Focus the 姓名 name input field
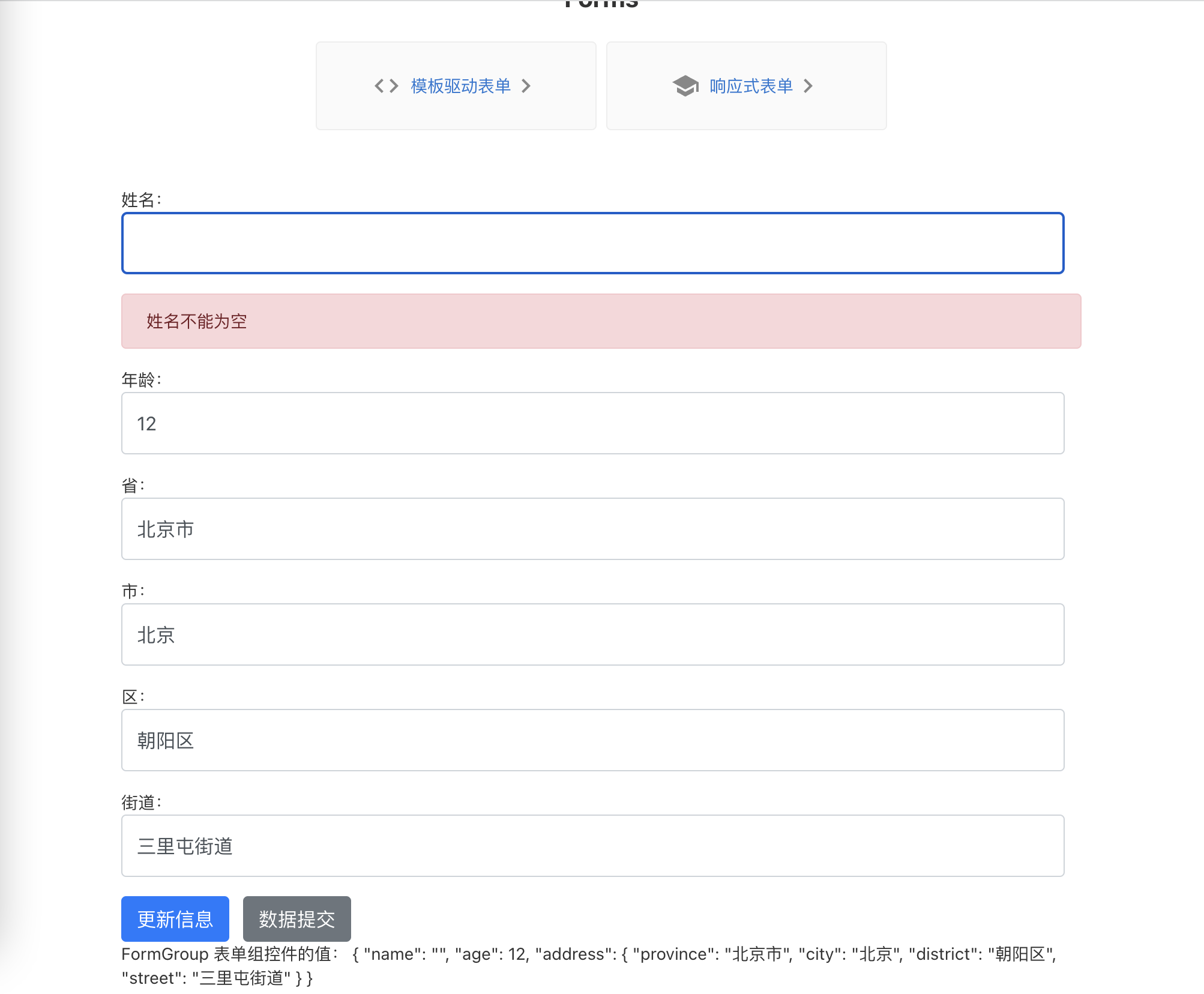This screenshot has height=994, width=1204. [592, 243]
